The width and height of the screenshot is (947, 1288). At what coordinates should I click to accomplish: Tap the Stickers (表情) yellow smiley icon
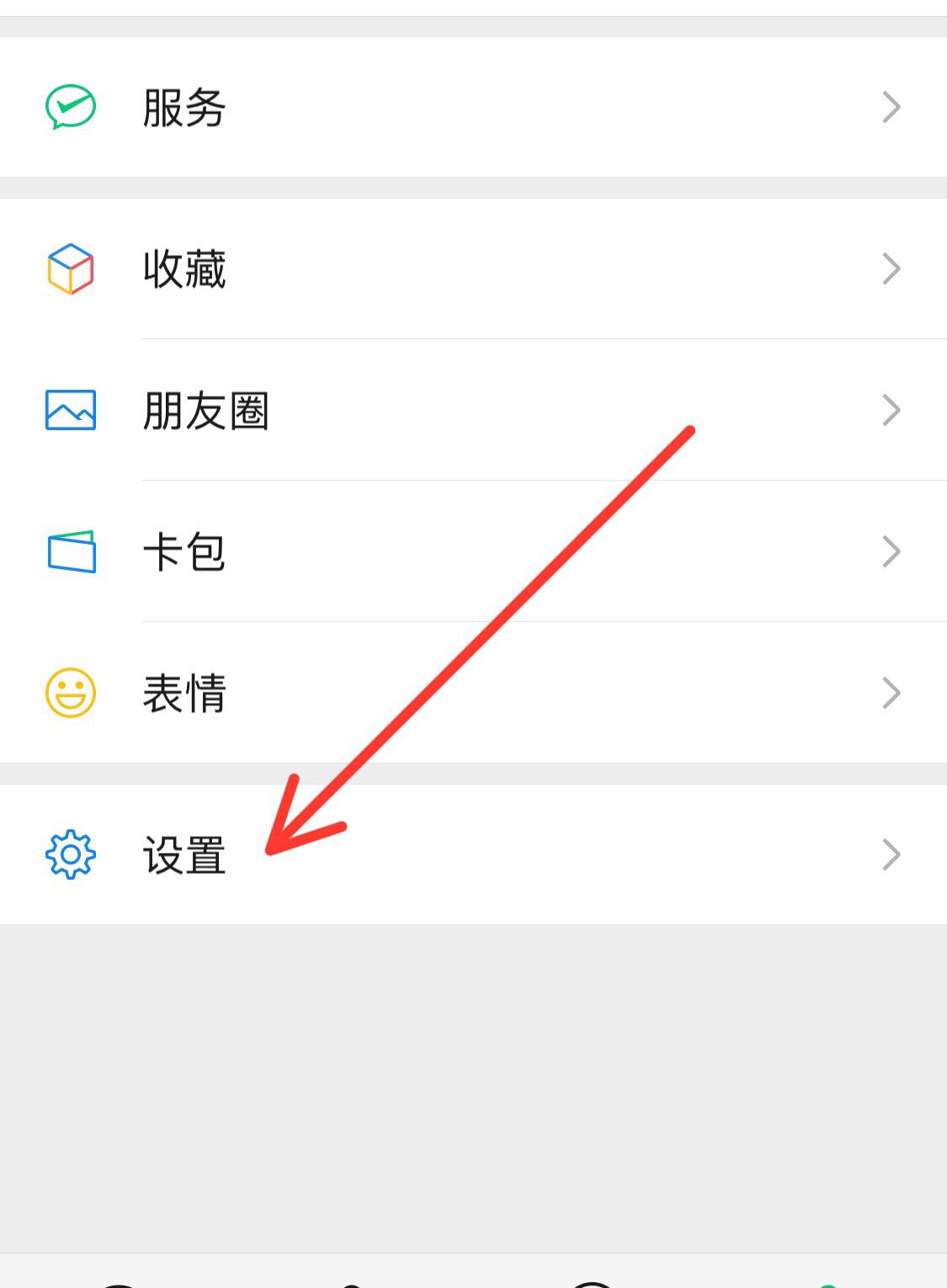tap(71, 693)
